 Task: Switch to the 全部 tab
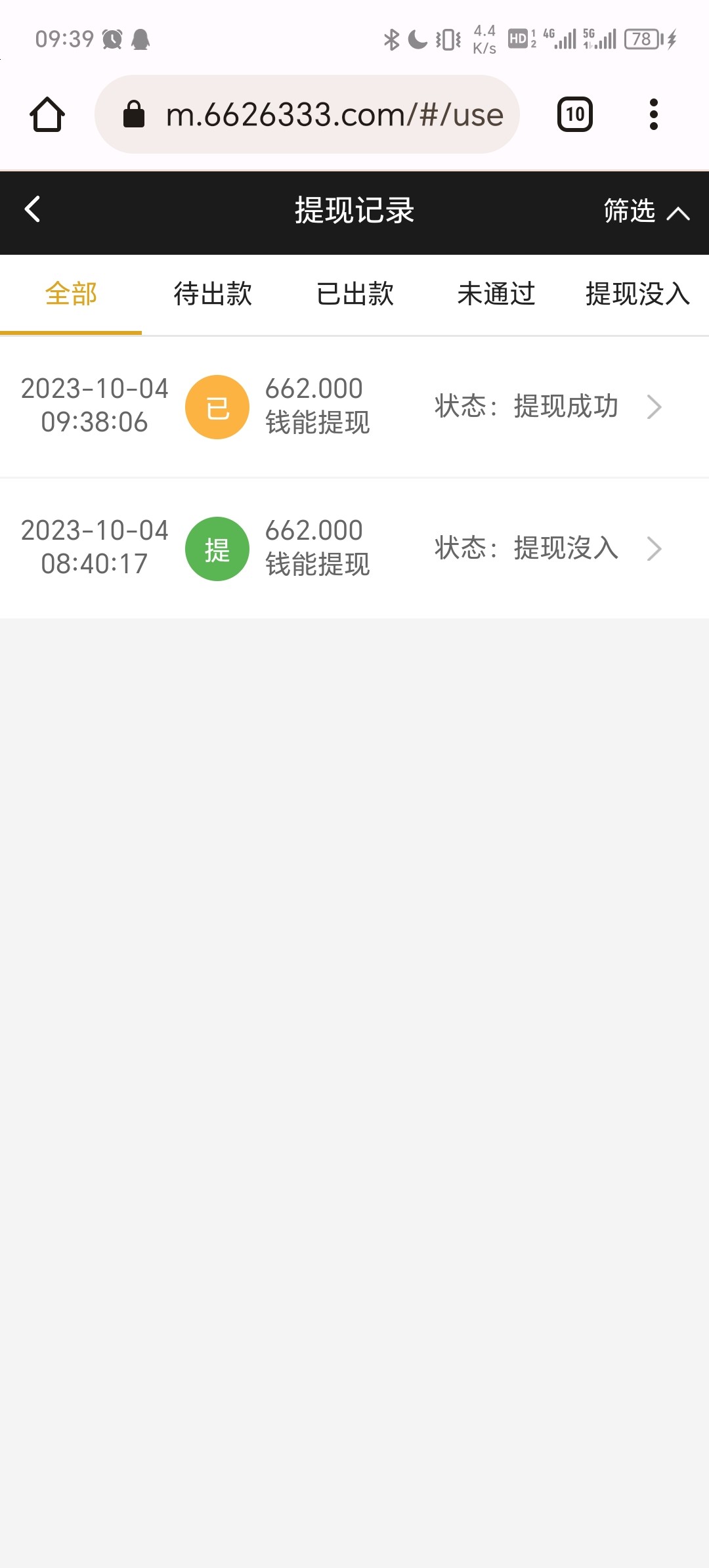[x=71, y=294]
